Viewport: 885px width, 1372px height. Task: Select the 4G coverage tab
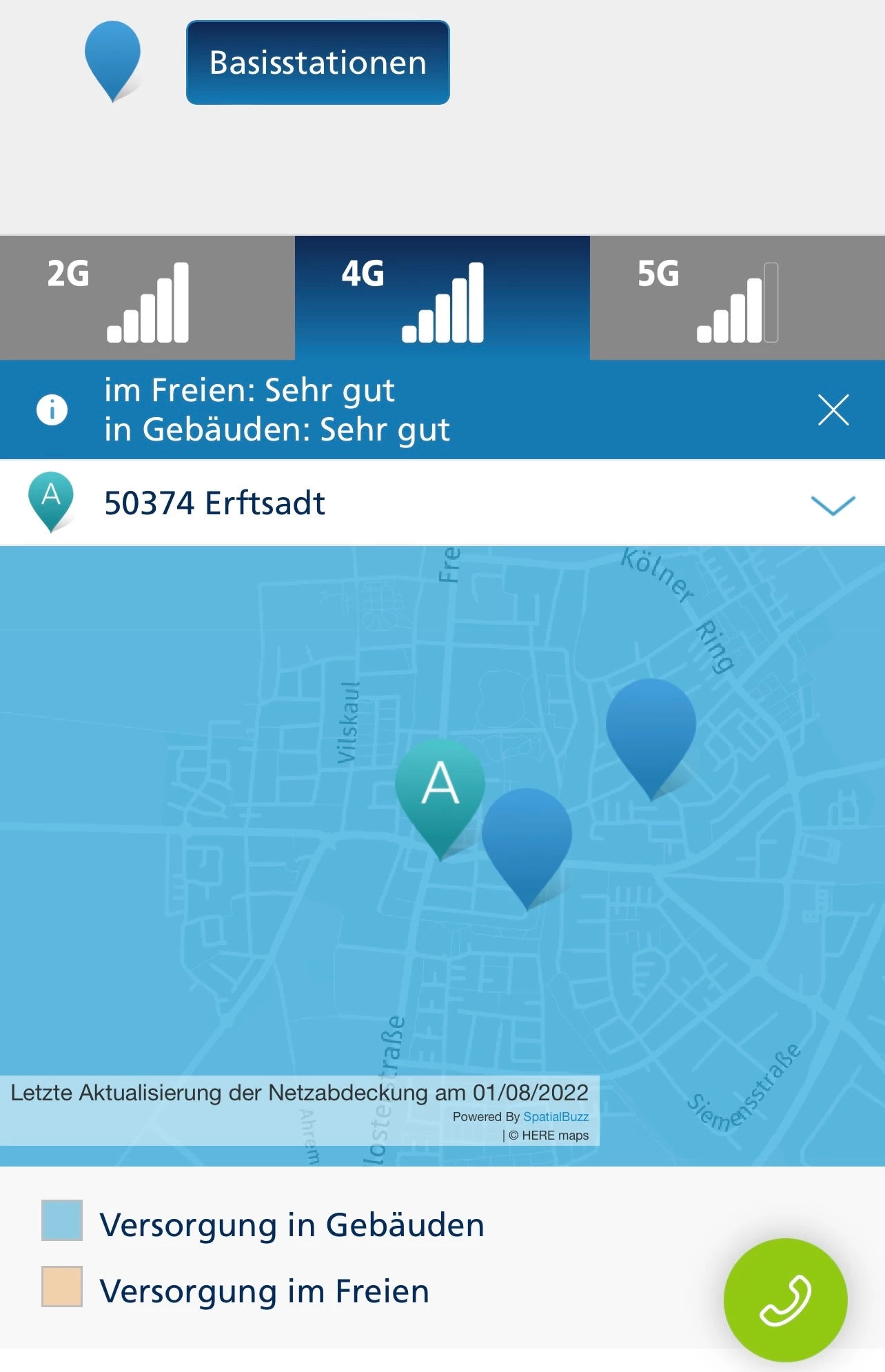[442, 298]
